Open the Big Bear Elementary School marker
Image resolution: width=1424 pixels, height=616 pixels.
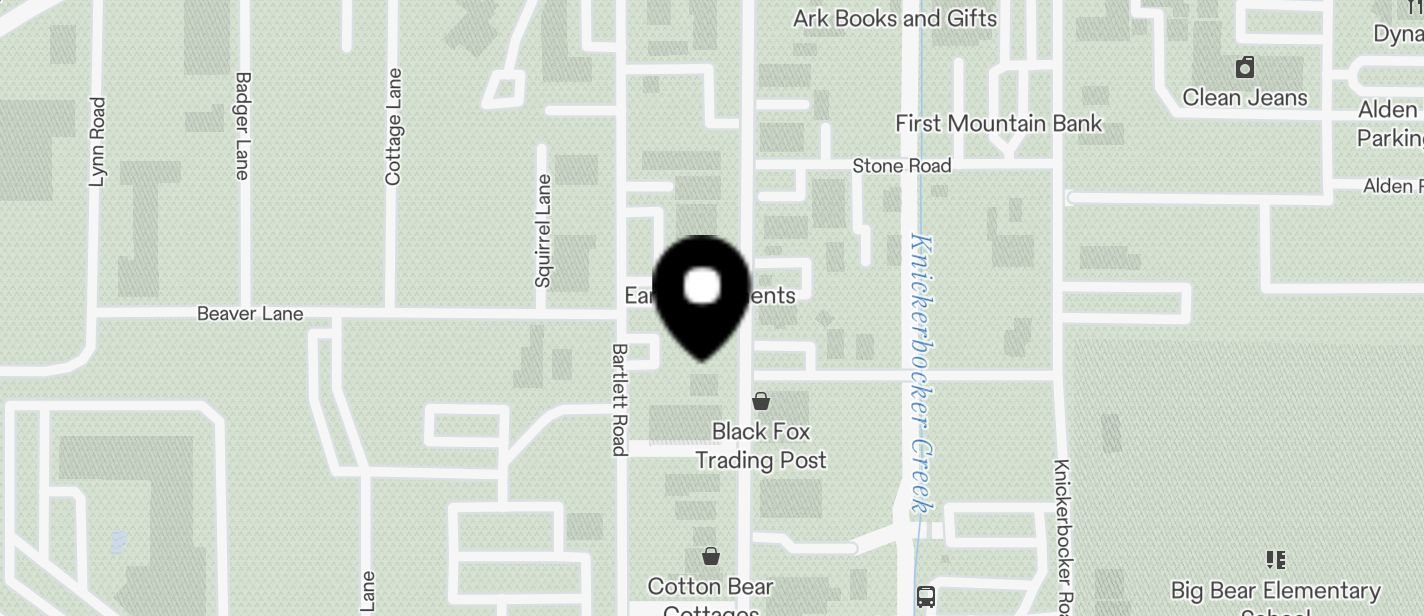pos(1275,560)
